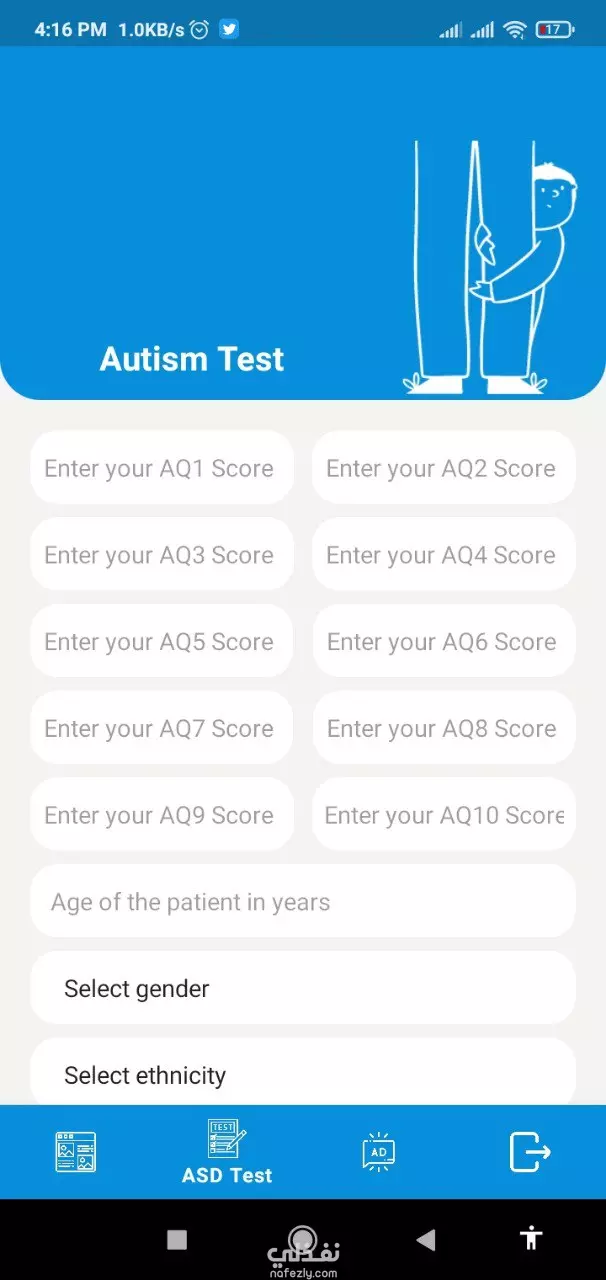This screenshot has width=606, height=1280.
Task: Focus the AQ6 Score input
Action: tap(443, 642)
